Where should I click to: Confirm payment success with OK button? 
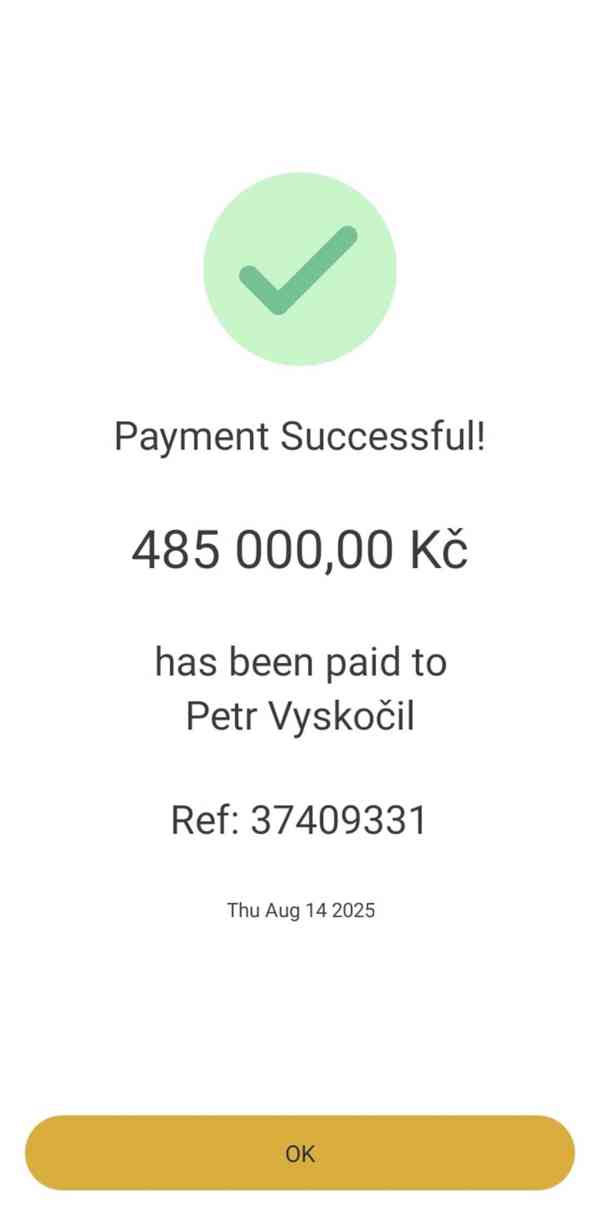(300, 1153)
